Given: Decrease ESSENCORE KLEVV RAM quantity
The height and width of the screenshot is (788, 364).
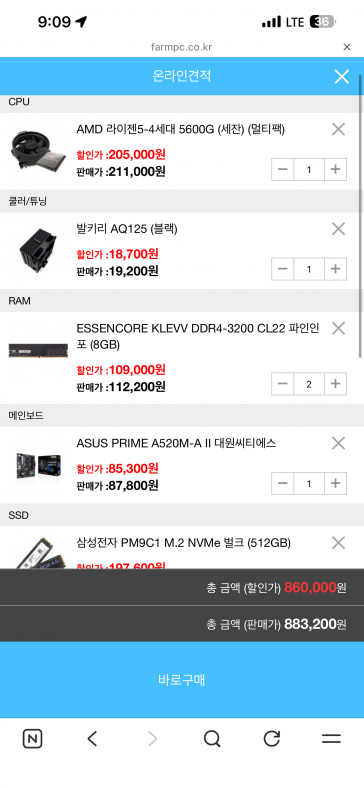Looking at the screenshot, I should [283, 384].
